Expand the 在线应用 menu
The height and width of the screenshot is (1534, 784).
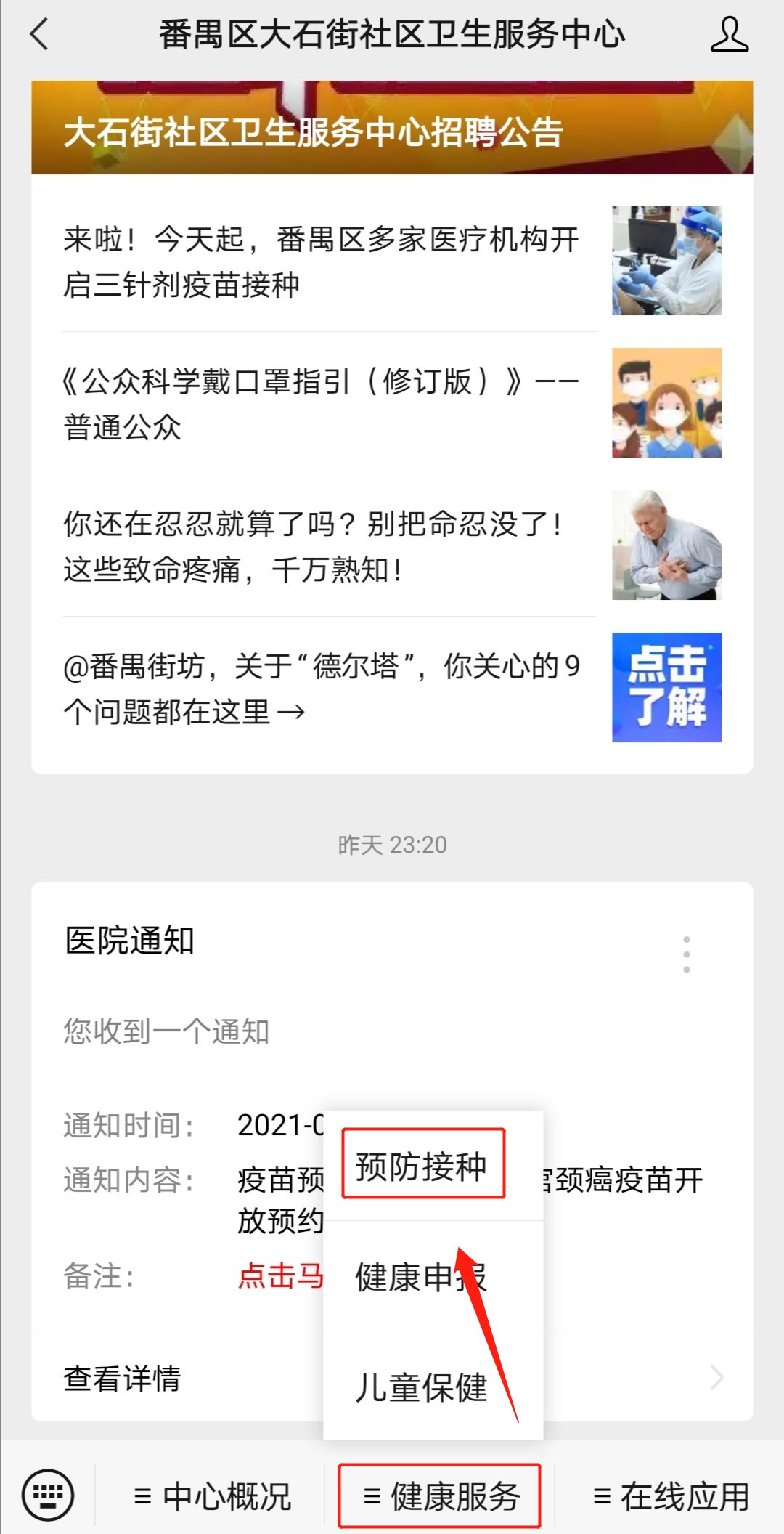coord(669,1496)
